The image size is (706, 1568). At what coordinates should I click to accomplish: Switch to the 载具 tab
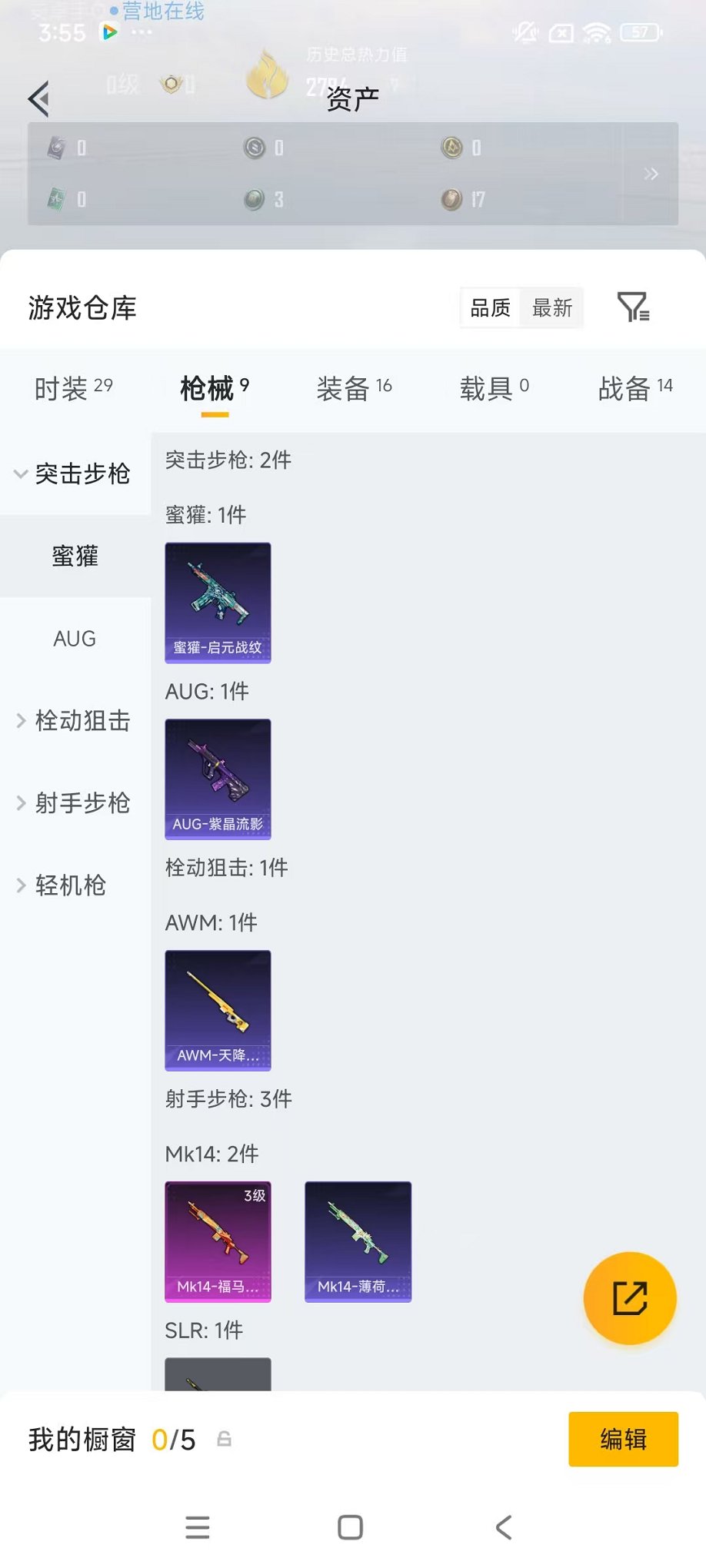coord(495,388)
